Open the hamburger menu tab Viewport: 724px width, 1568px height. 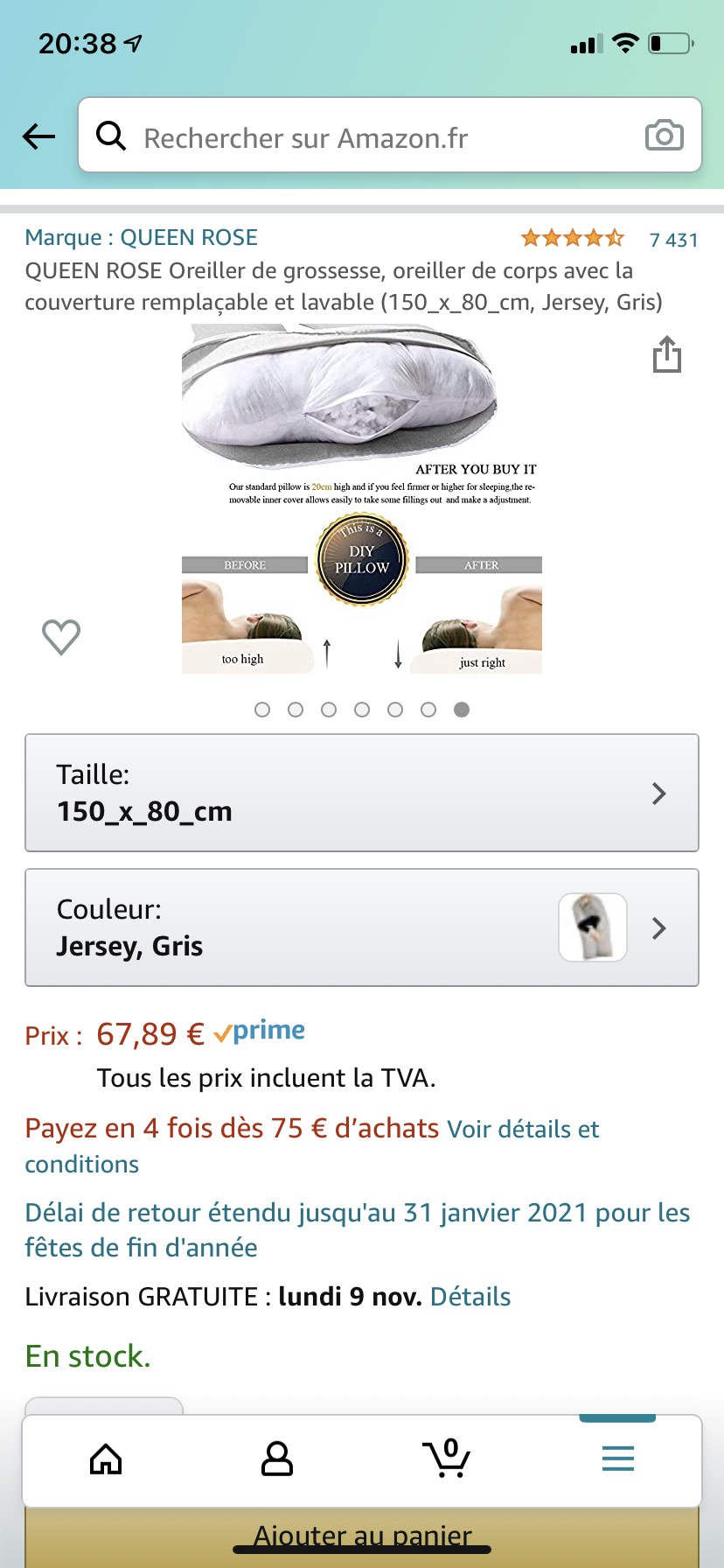[x=618, y=1459]
